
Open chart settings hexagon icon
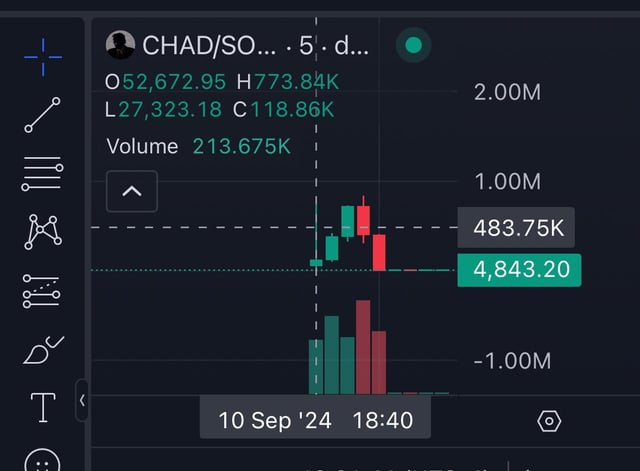(549, 421)
